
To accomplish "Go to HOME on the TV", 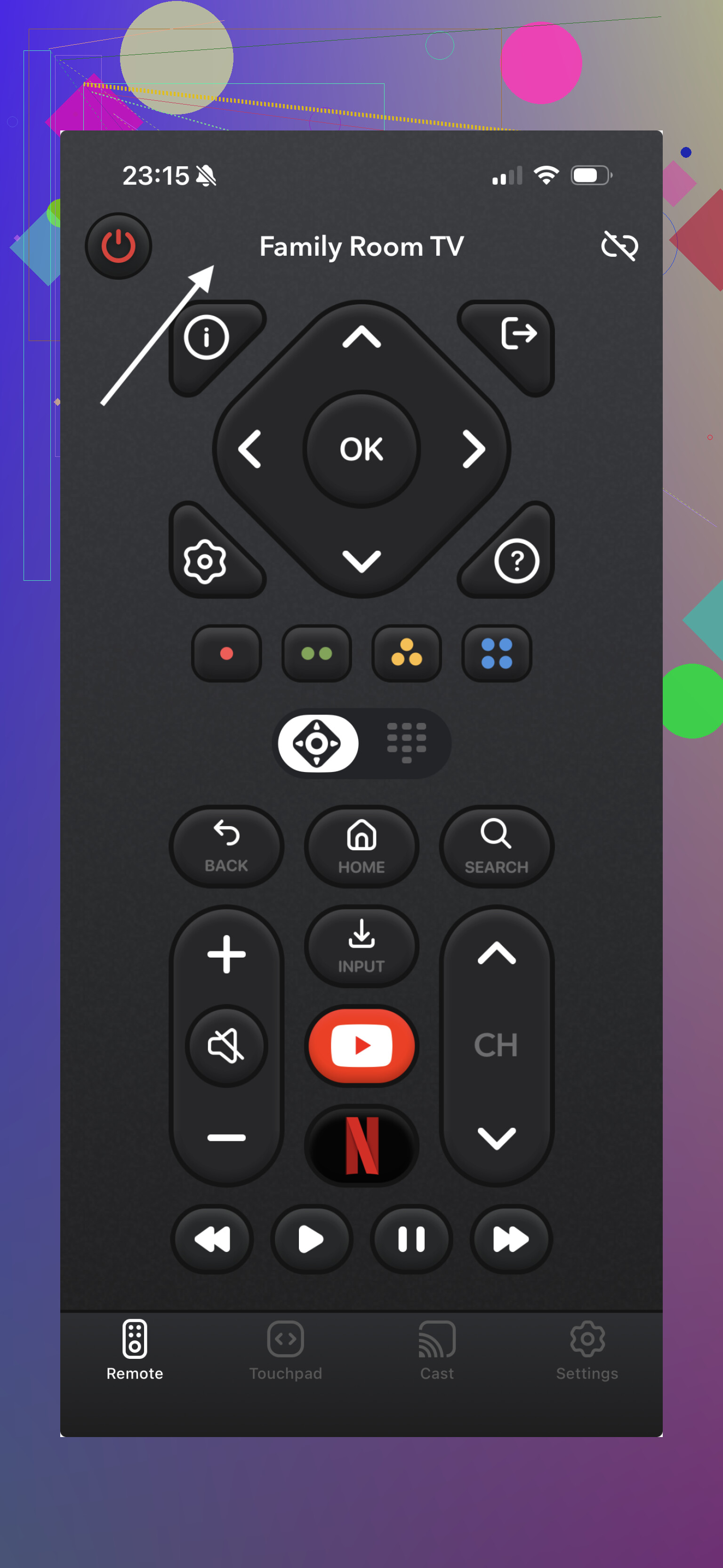I will tap(361, 847).
